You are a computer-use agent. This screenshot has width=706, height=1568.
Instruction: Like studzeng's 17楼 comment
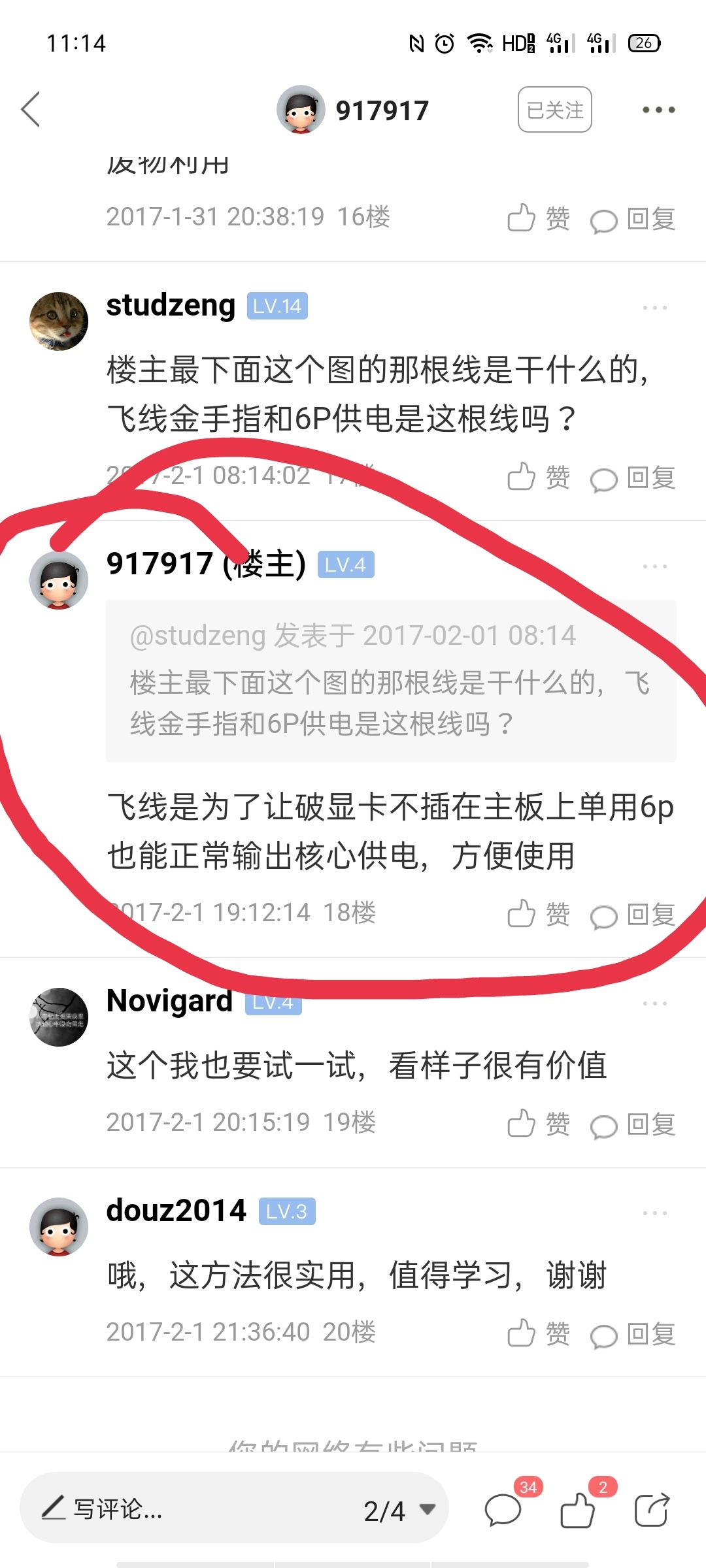click(538, 478)
